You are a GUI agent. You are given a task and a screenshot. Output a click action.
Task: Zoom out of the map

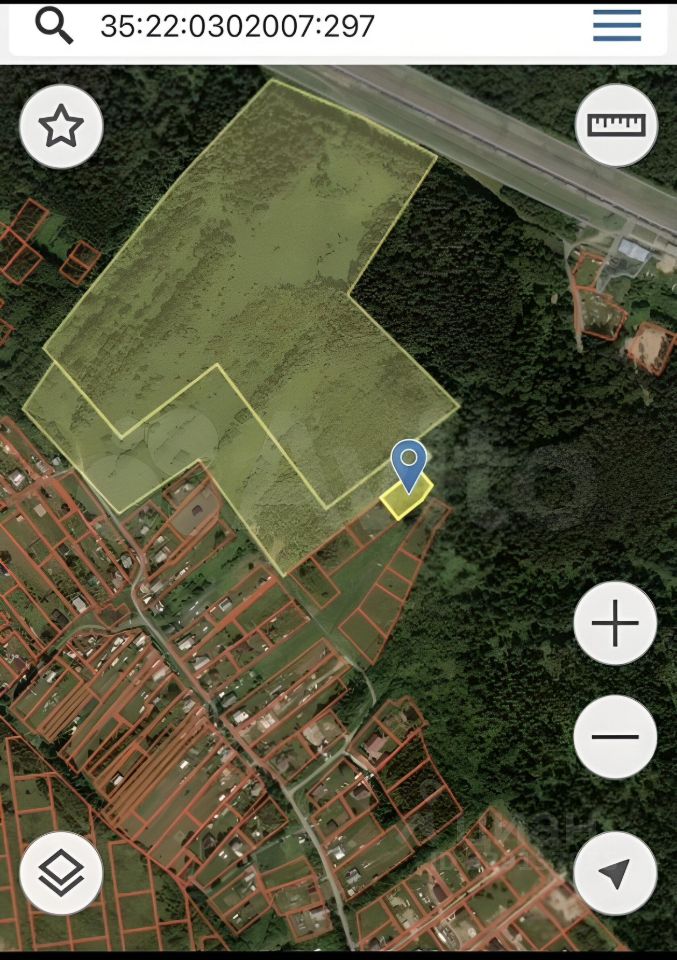pyautogui.click(x=615, y=737)
